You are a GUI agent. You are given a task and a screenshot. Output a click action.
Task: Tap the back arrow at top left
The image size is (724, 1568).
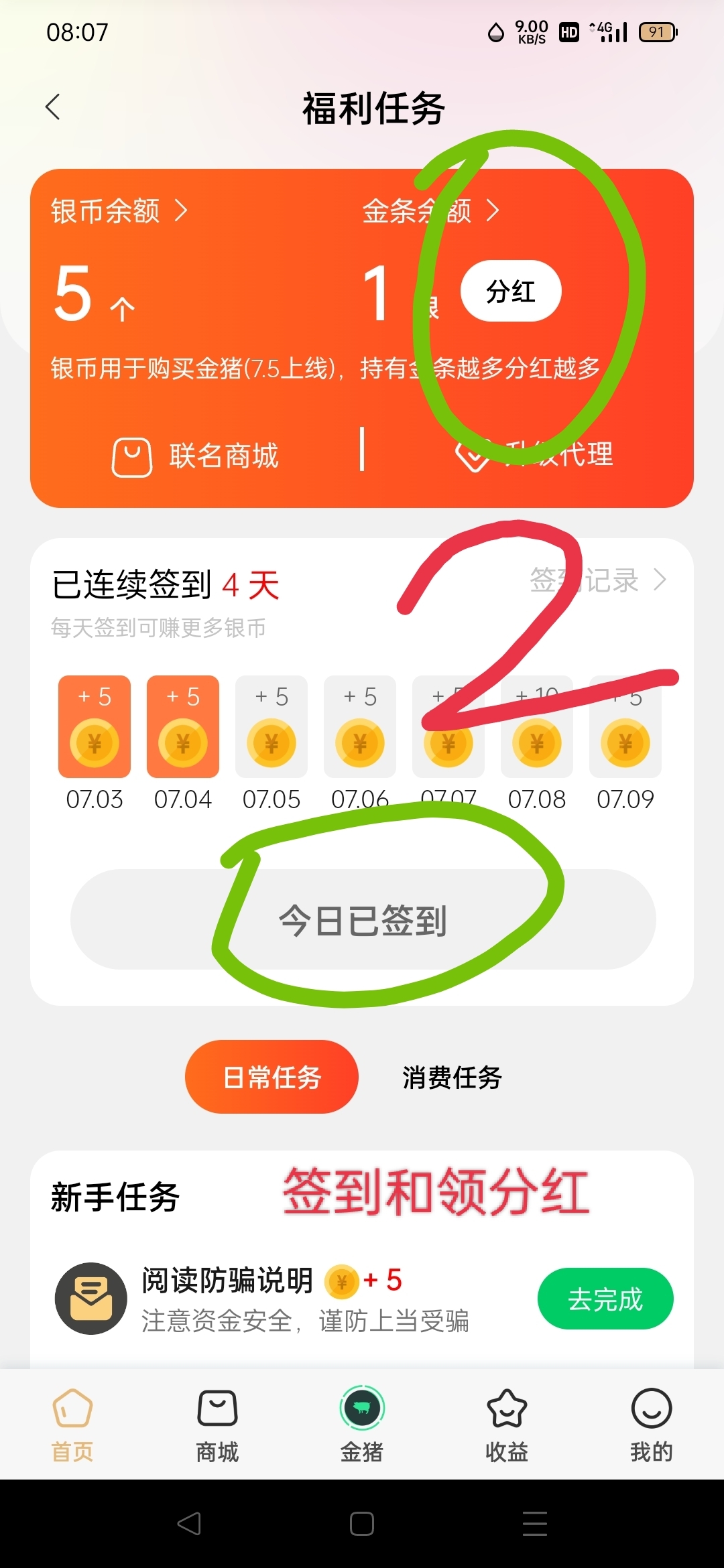53,106
